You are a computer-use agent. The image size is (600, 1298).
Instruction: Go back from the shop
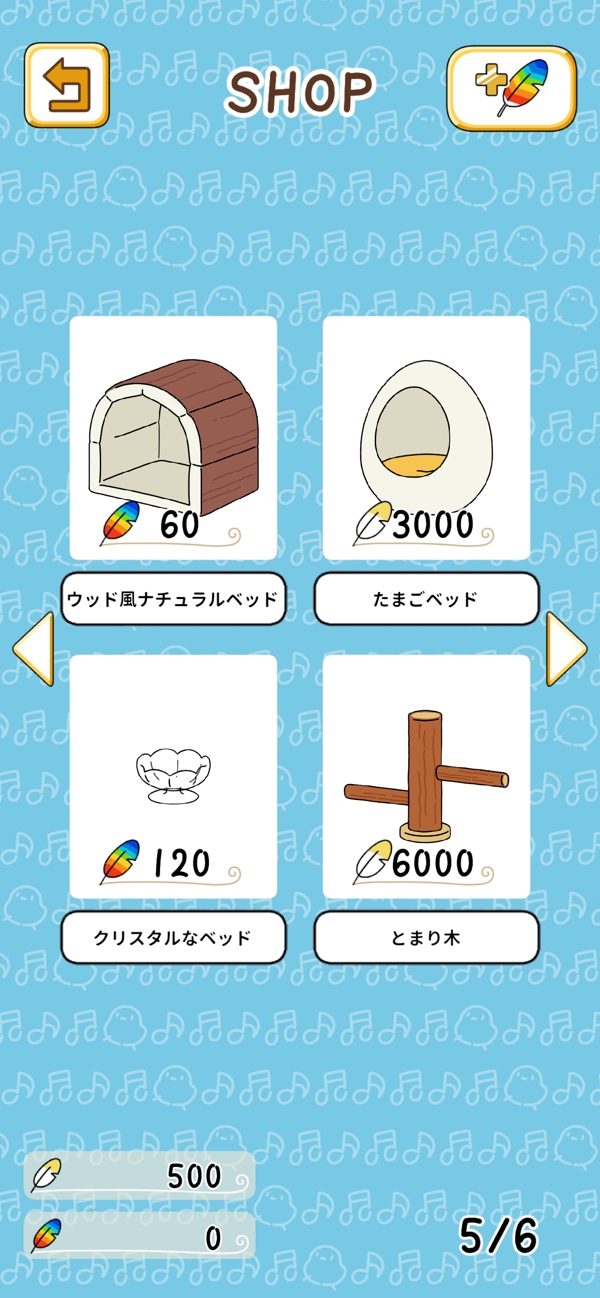click(66, 86)
